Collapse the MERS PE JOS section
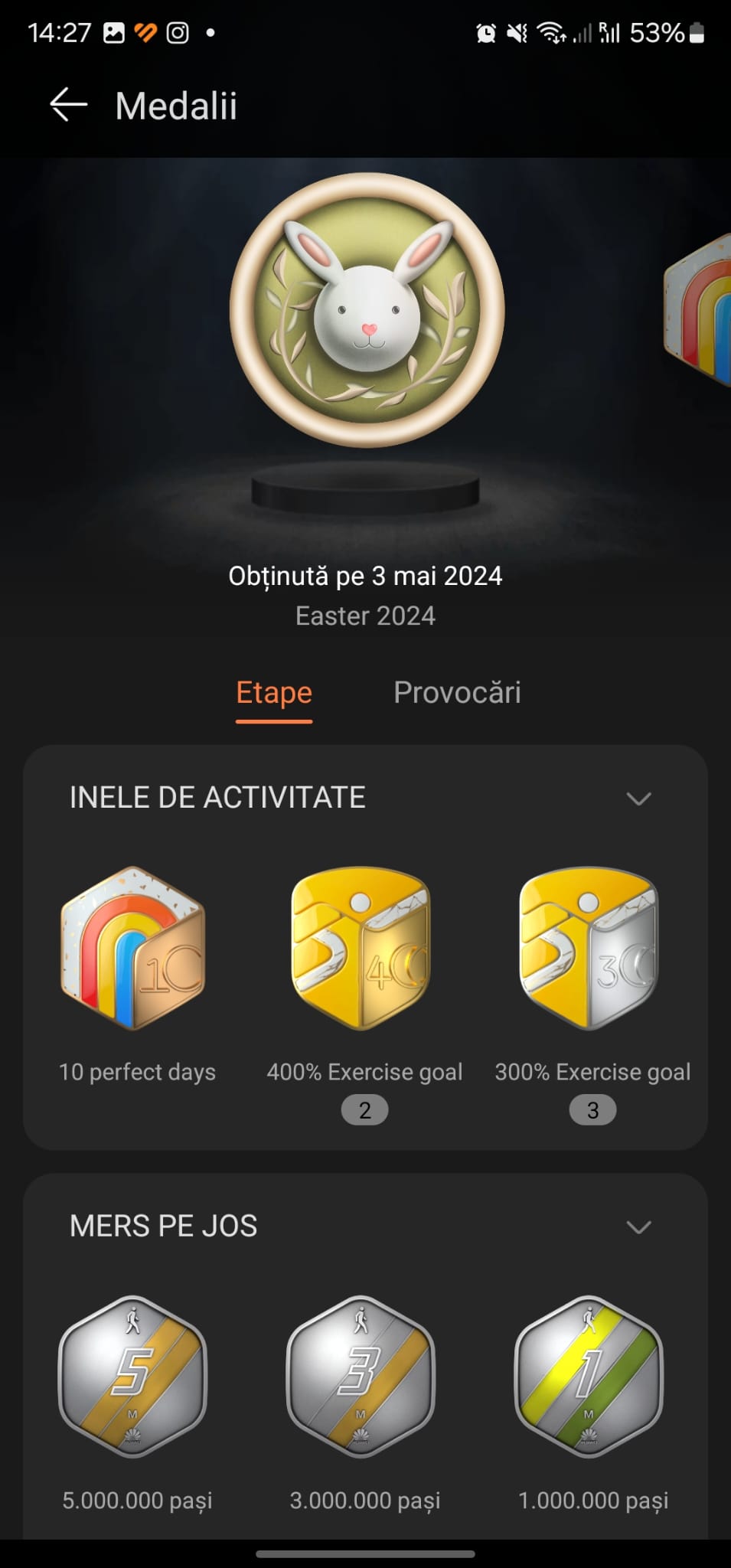Image resolution: width=731 pixels, height=1568 pixels. coord(638,1227)
